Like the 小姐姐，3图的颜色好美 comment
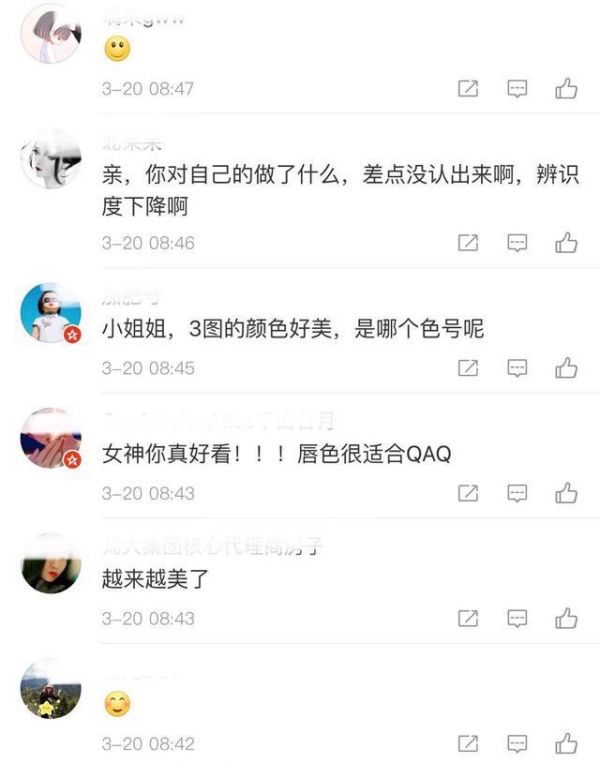600x763 pixels. (567, 368)
